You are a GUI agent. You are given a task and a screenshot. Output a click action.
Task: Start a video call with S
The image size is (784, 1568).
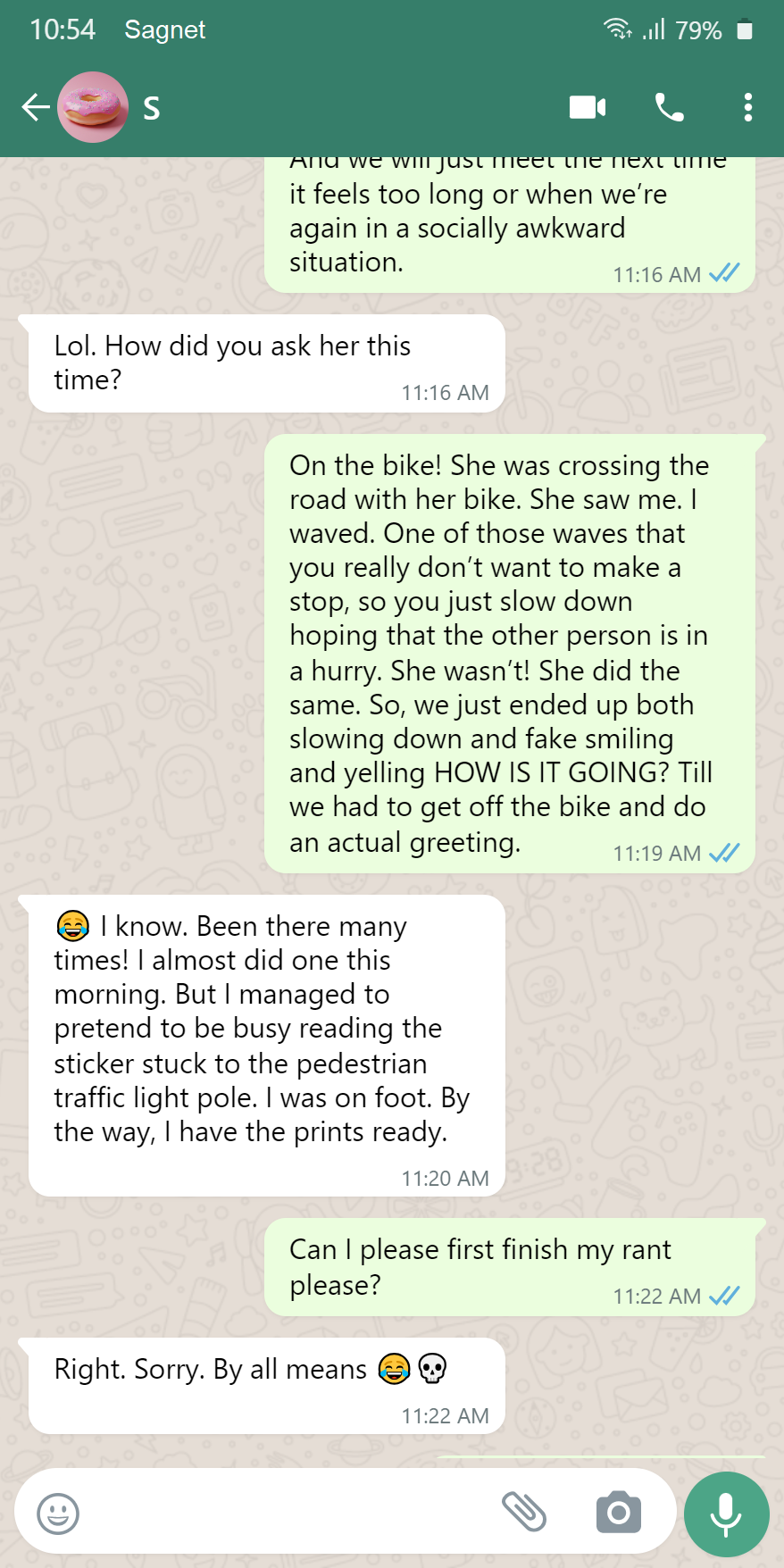point(588,108)
